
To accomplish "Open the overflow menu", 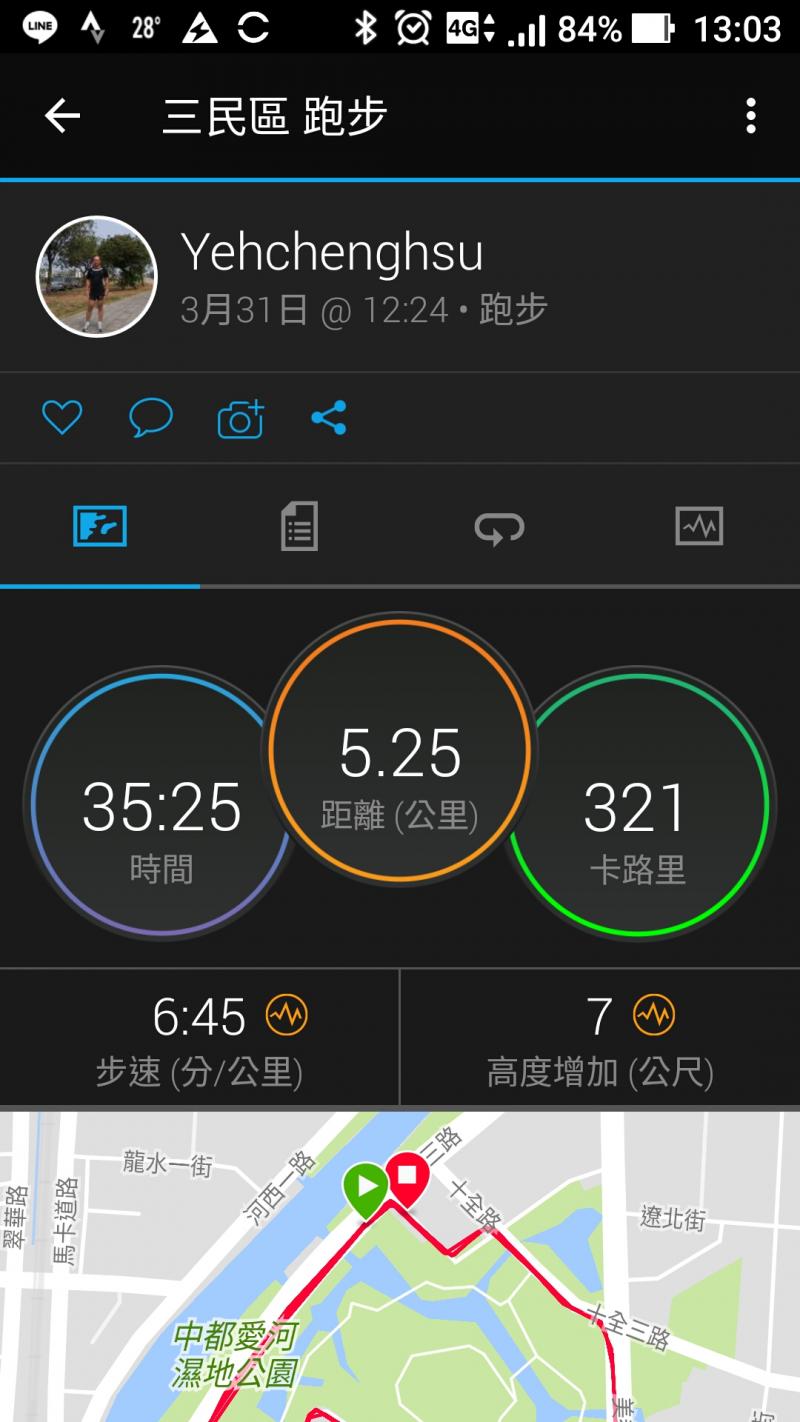I will pyautogui.click(x=750, y=116).
